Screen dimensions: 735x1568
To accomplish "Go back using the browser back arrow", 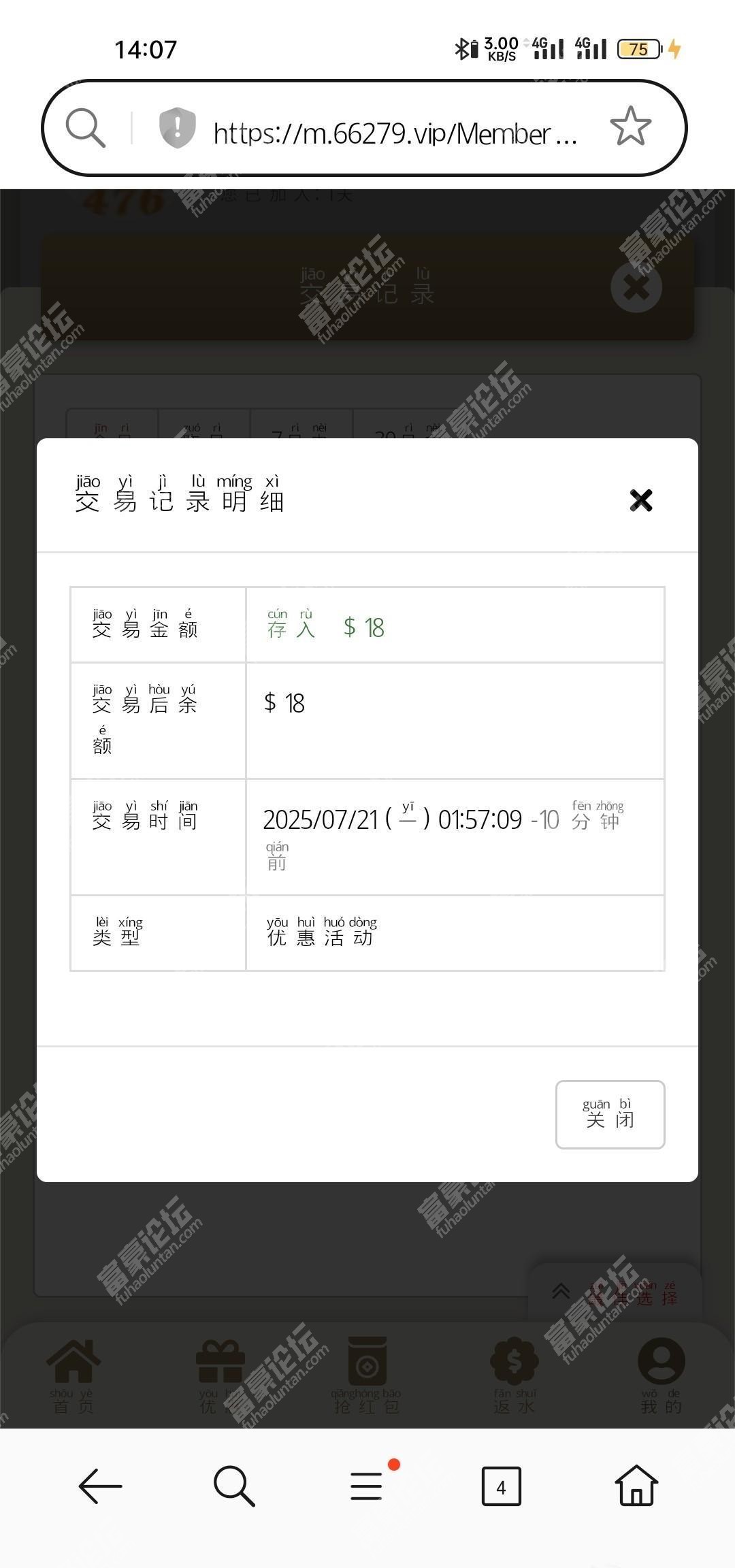I will (100, 1486).
